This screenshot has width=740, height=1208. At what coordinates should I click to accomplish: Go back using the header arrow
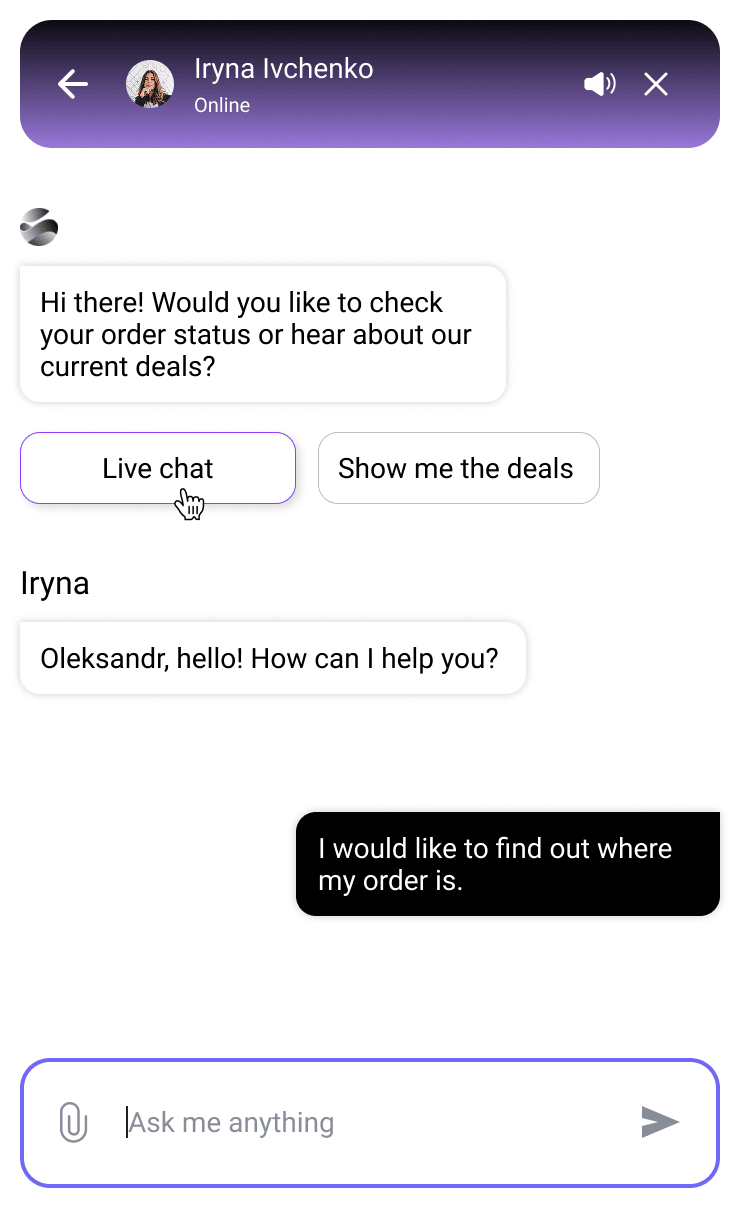coord(73,84)
